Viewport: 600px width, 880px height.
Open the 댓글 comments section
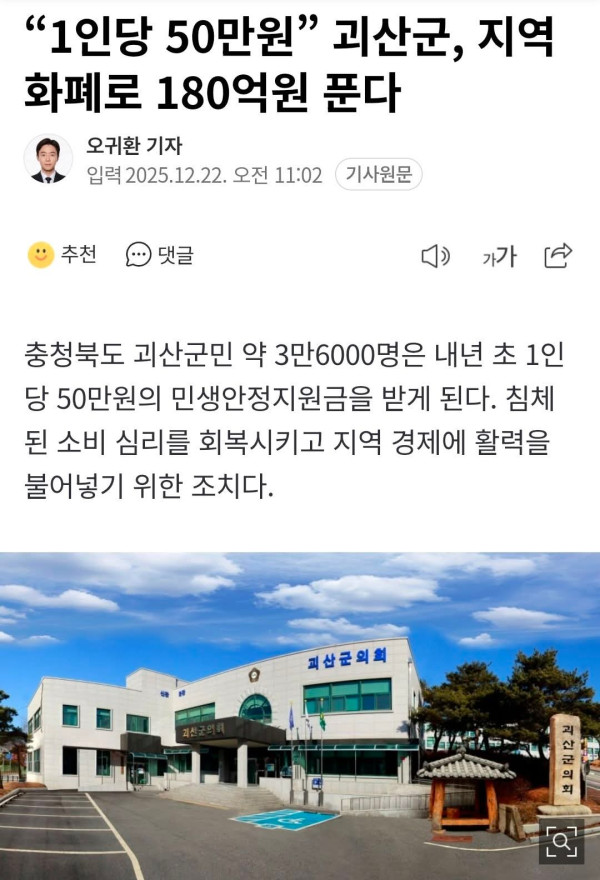click(x=159, y=255)
